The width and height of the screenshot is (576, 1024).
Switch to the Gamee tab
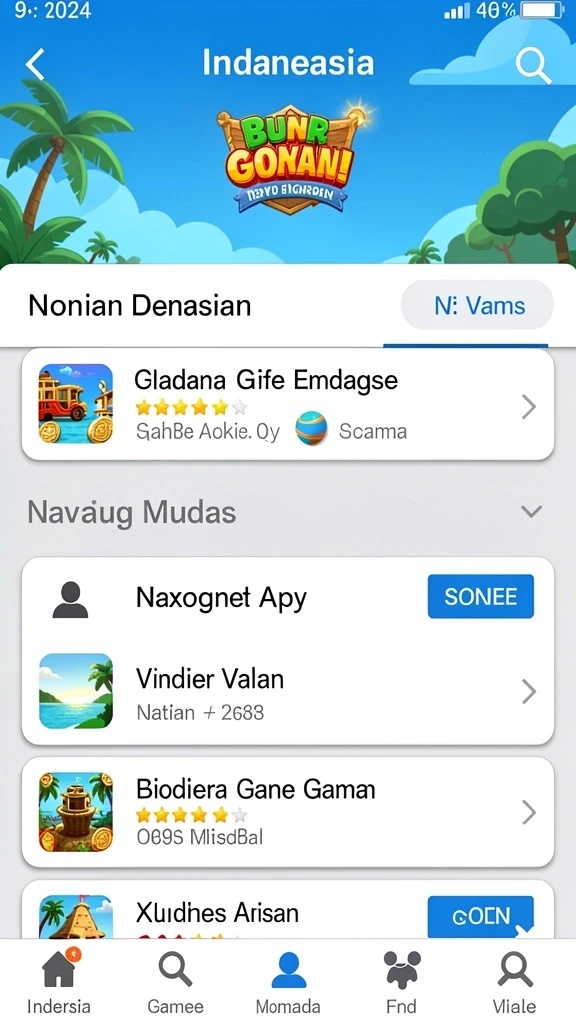pos(175,982)
